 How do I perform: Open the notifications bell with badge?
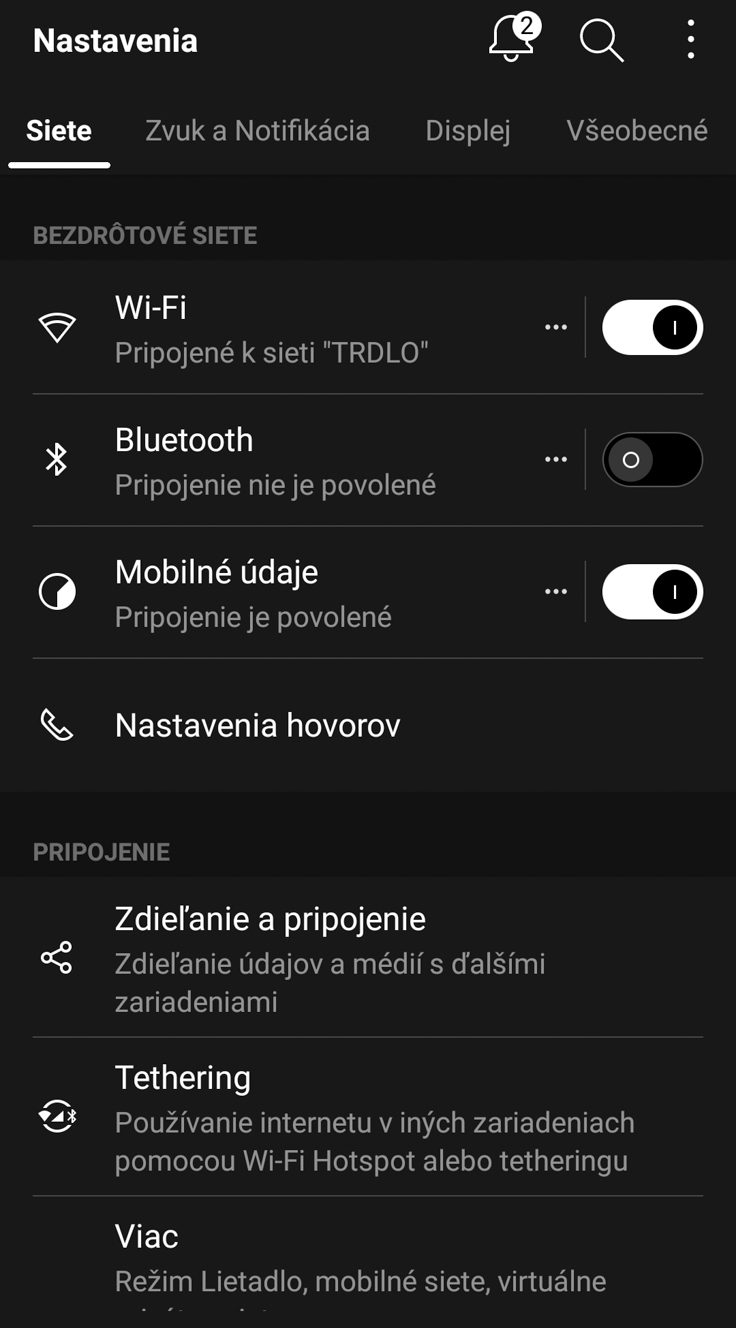click(514, 40)
